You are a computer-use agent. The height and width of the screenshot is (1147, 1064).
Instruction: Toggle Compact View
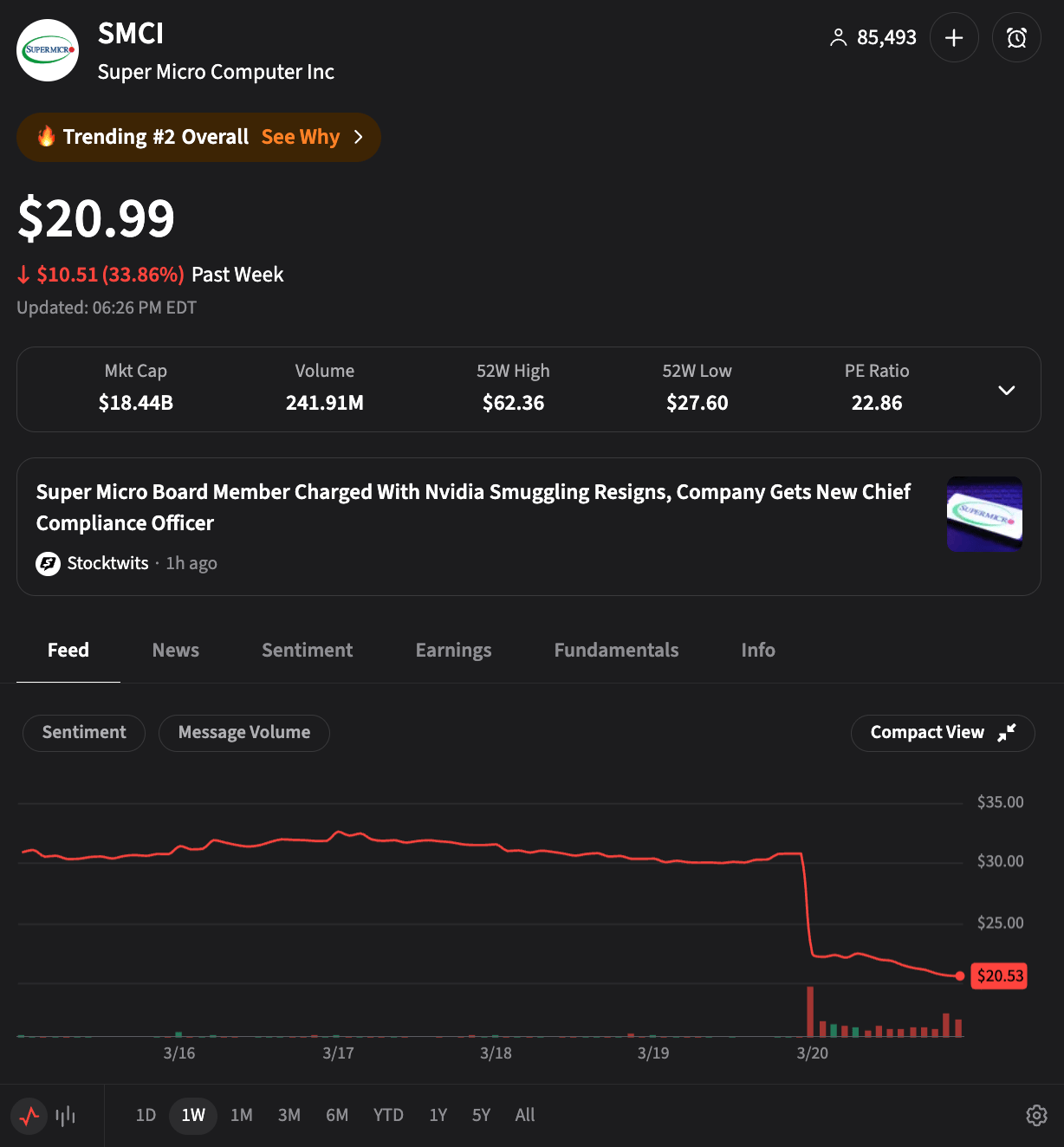click(942, 733)
